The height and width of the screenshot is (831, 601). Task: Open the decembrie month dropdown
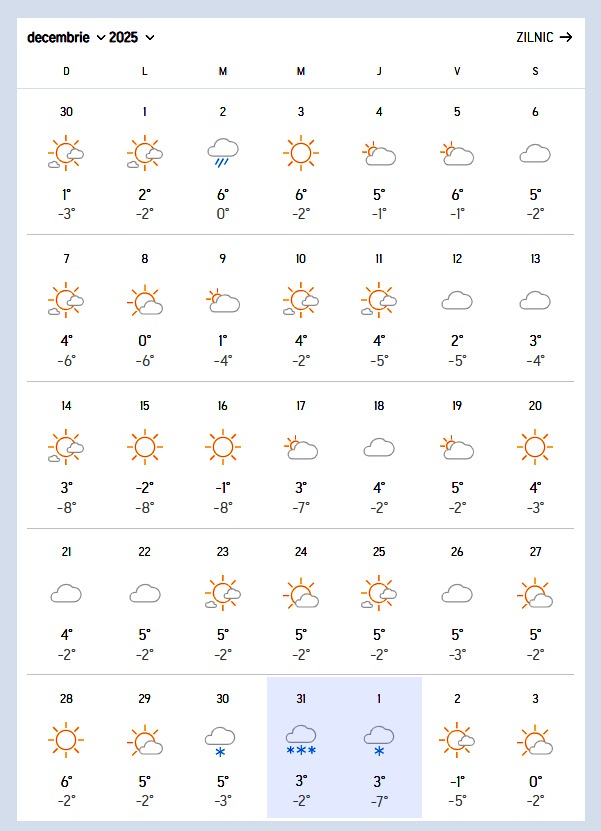point(66,38)
